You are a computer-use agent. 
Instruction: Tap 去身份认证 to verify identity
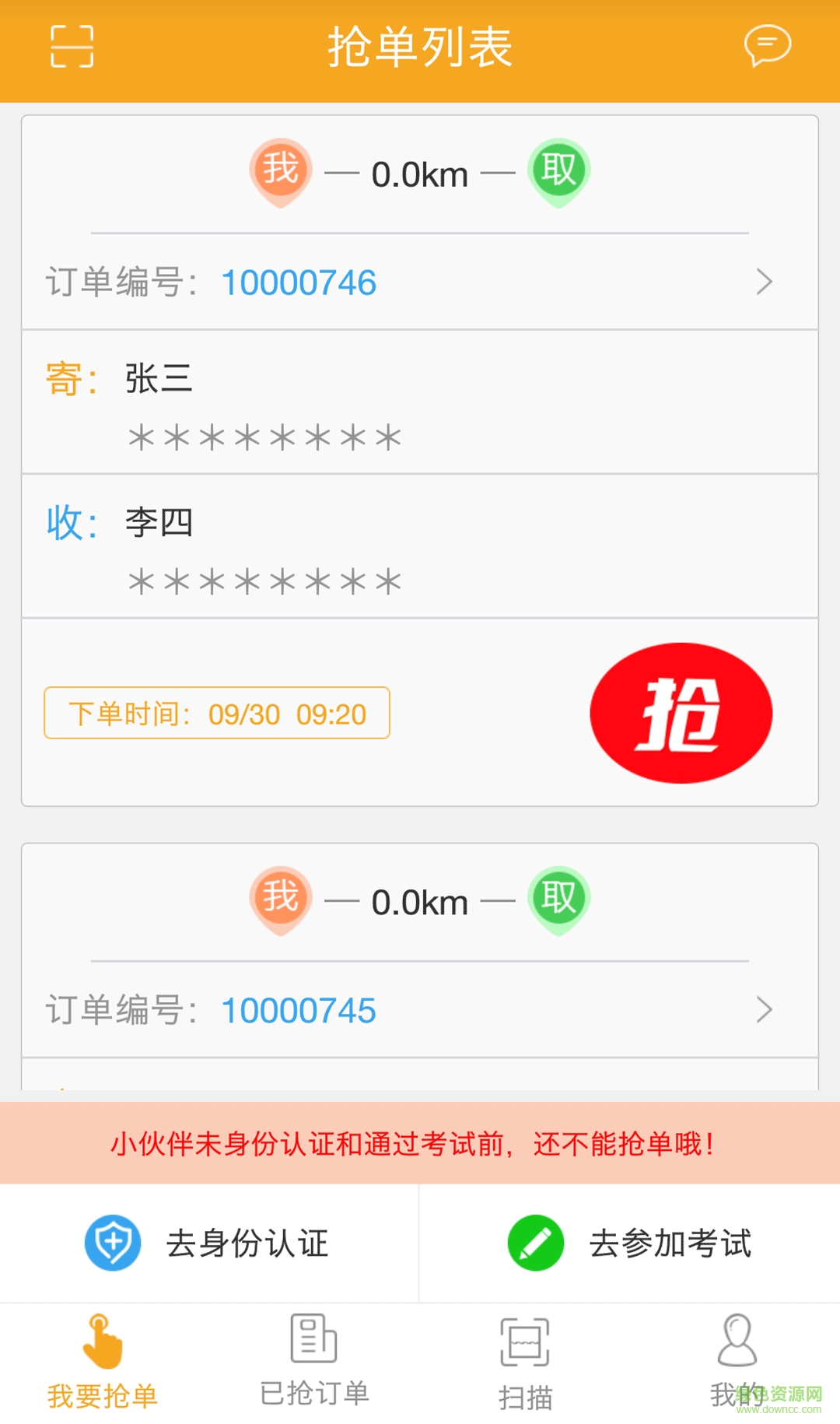[x=210, y=1243]
